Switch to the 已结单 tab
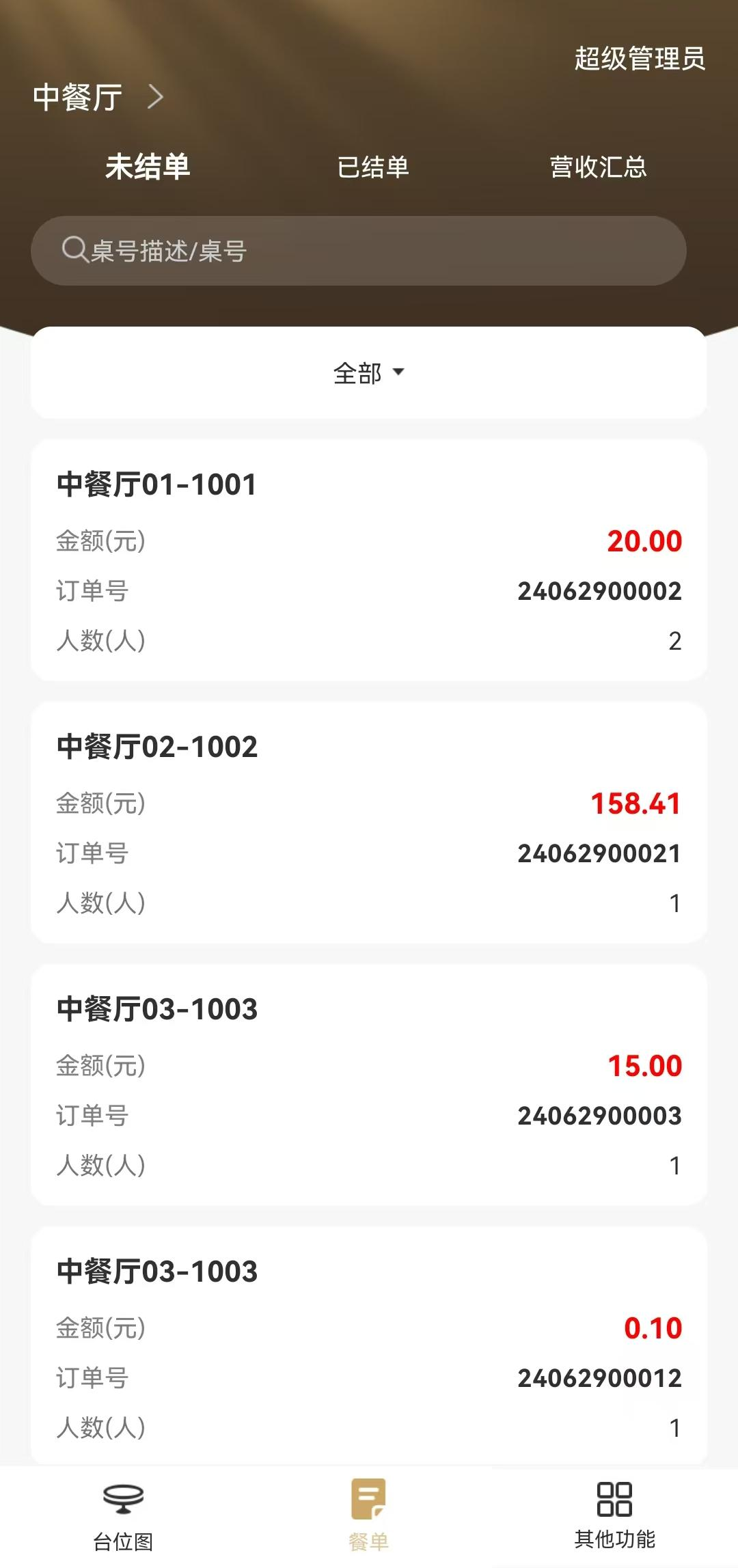This screenshot has height=1568, width=738. [373, 167]
